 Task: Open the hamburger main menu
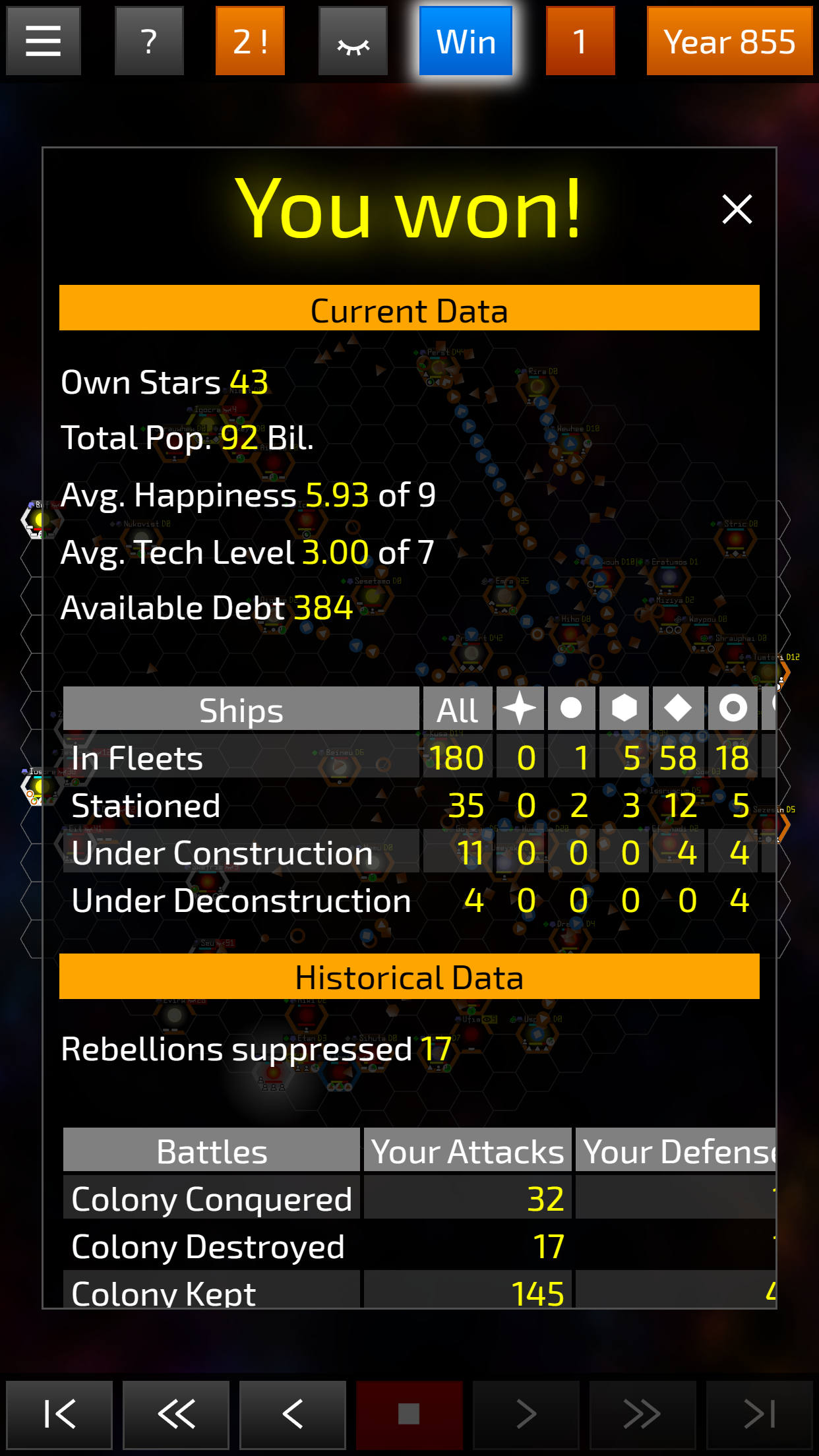44,41
